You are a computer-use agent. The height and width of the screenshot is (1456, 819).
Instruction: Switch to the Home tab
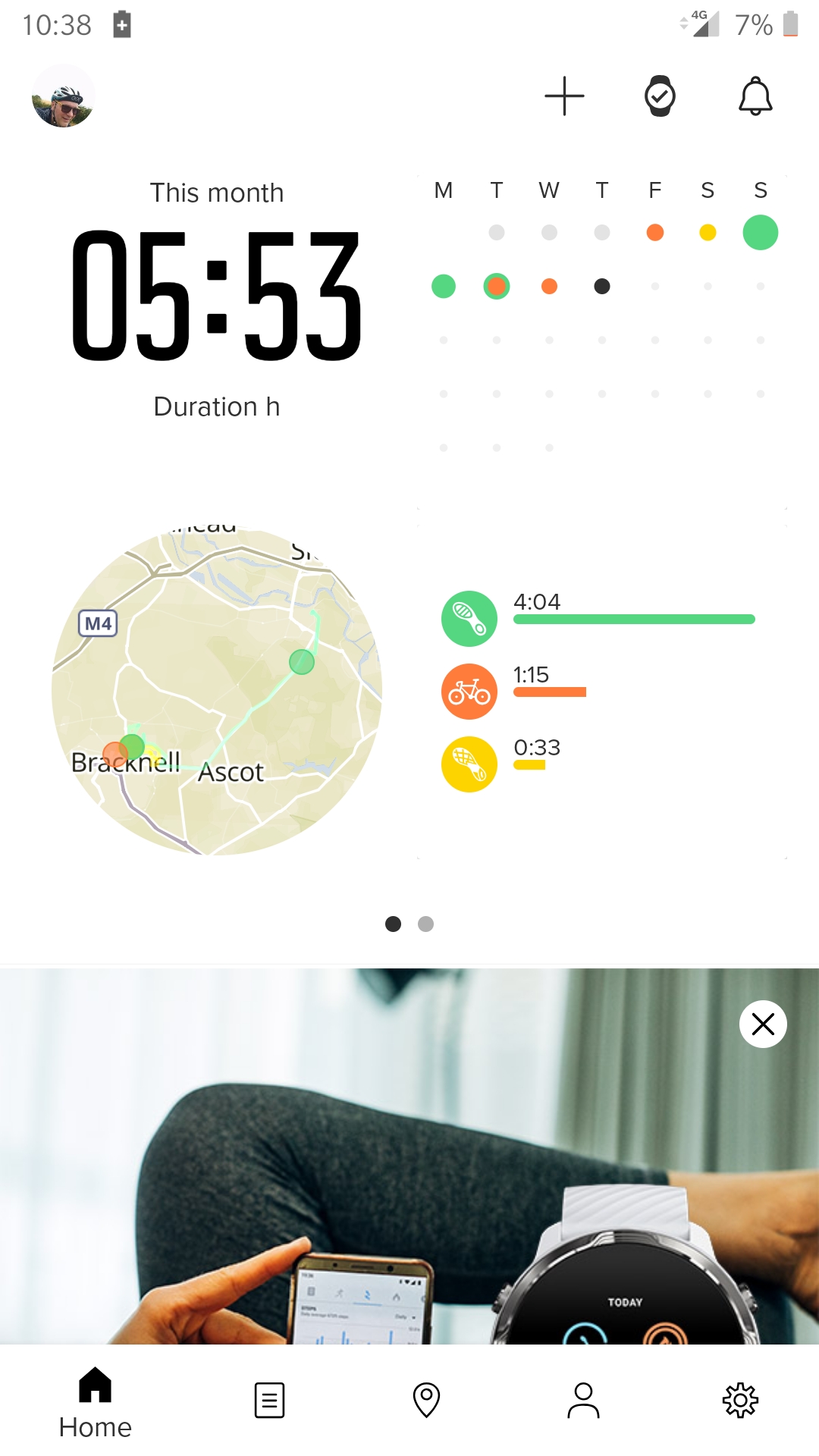[96, 1401]
